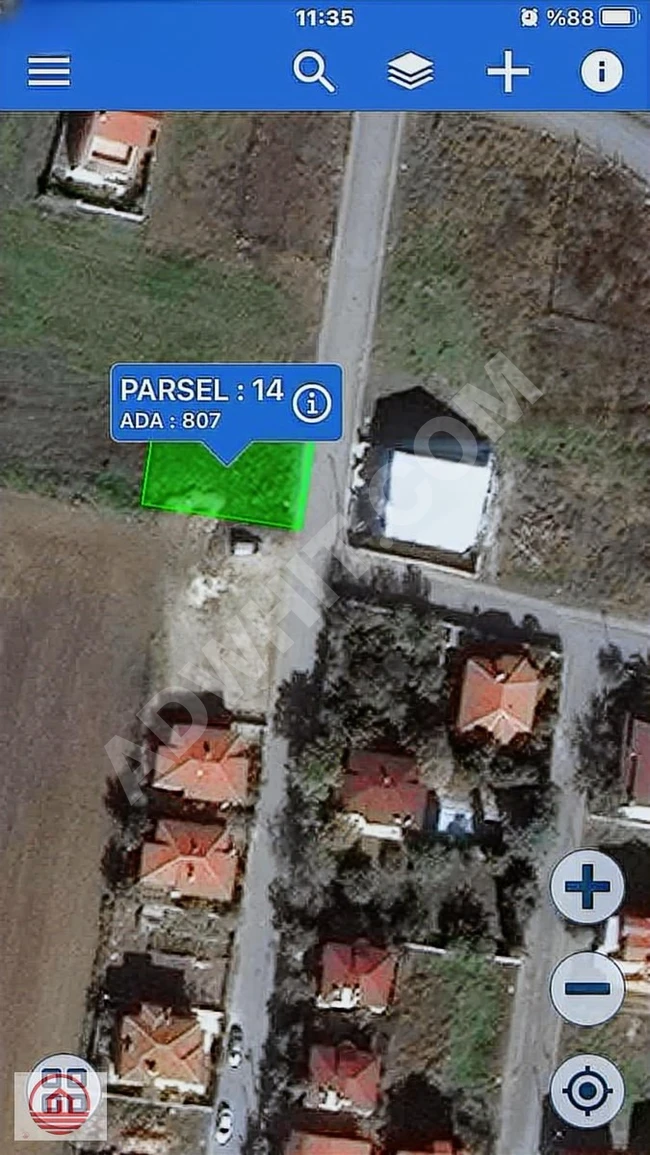Tap the plus add icon in toolbar

pyautogui.click(x=508, y=72)
